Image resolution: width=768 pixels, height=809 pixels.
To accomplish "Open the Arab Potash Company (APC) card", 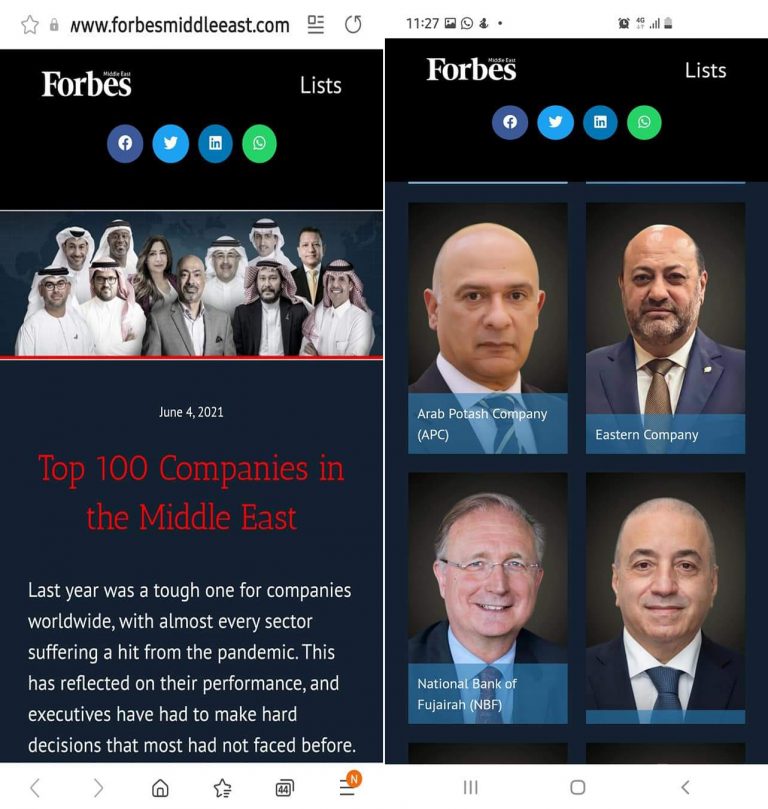I will pos(488,328).
